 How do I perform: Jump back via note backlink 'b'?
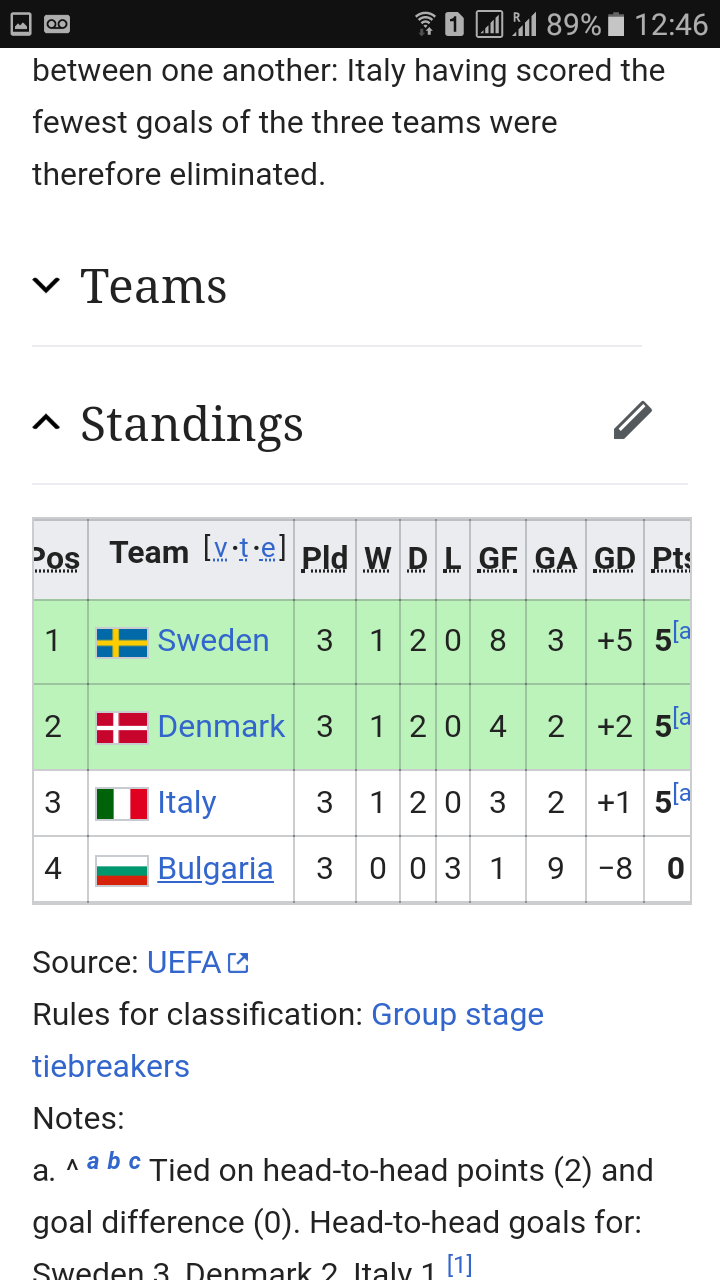point(113,1162)
